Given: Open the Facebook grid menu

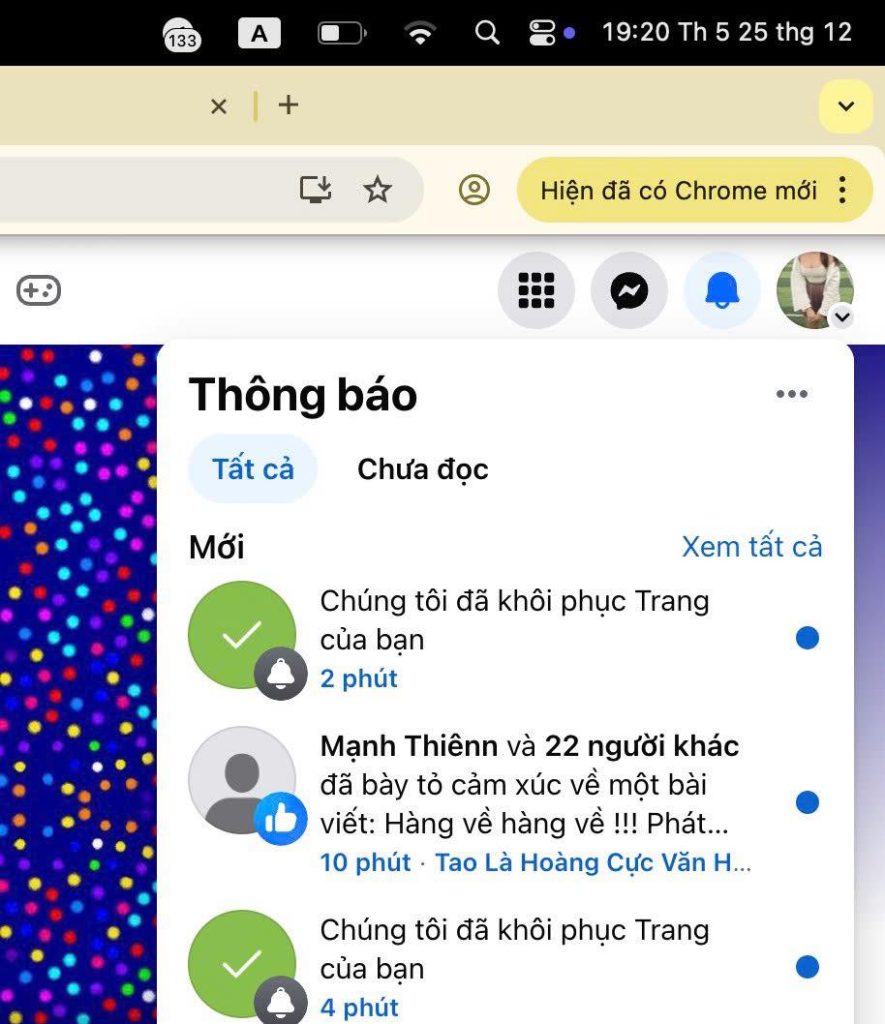Looking at the screenshot, I should pyautogui.click(x=536, y=291).
